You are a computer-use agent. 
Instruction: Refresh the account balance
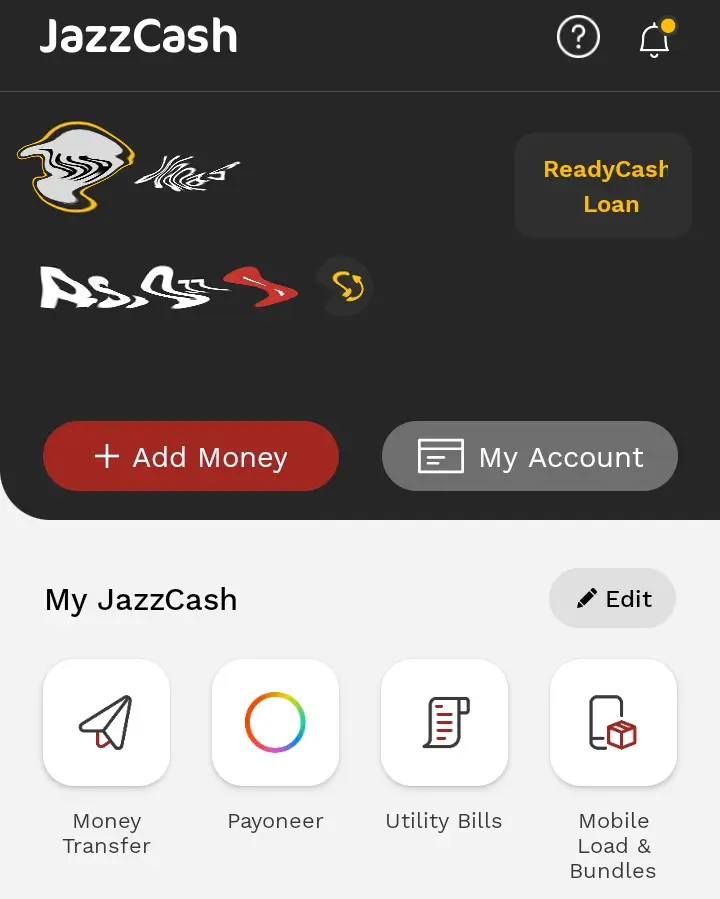346,287
